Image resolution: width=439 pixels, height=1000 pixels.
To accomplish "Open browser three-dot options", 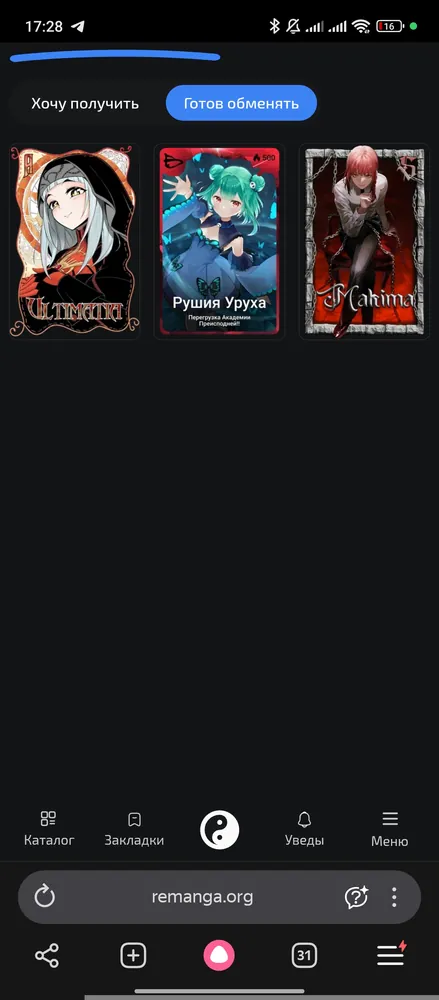I will point(394,897).
